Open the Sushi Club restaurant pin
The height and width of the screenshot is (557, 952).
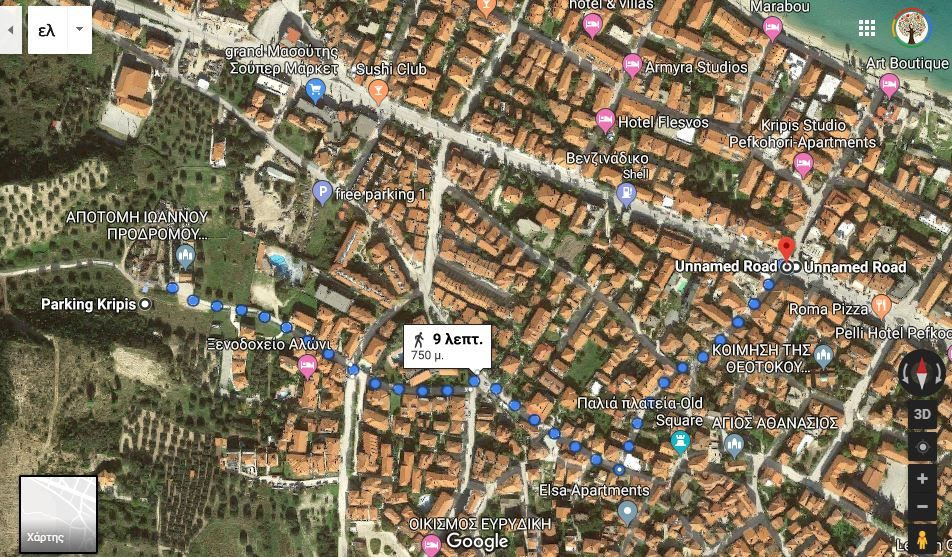tap(377, 91)
